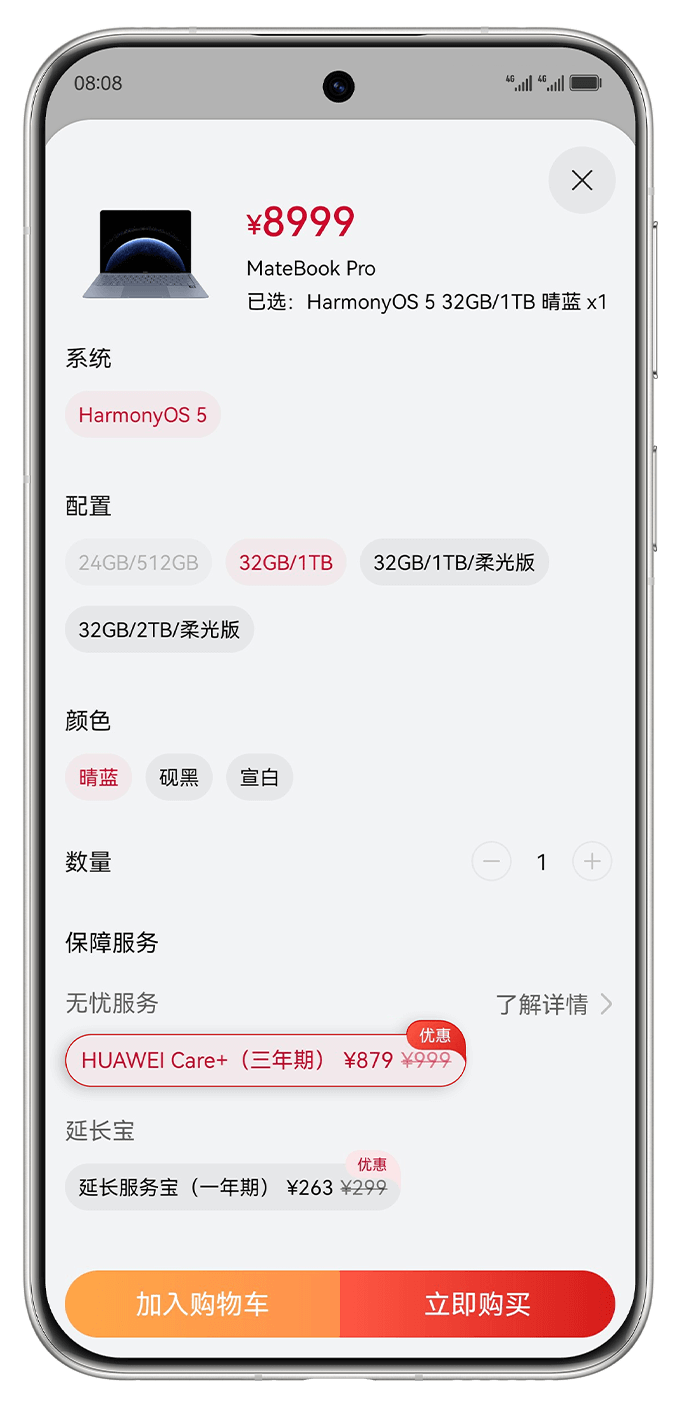680x1407 pixels.
Task: Add 延长服务宝（一年期）protection
Action: (x=232, y=1187)
